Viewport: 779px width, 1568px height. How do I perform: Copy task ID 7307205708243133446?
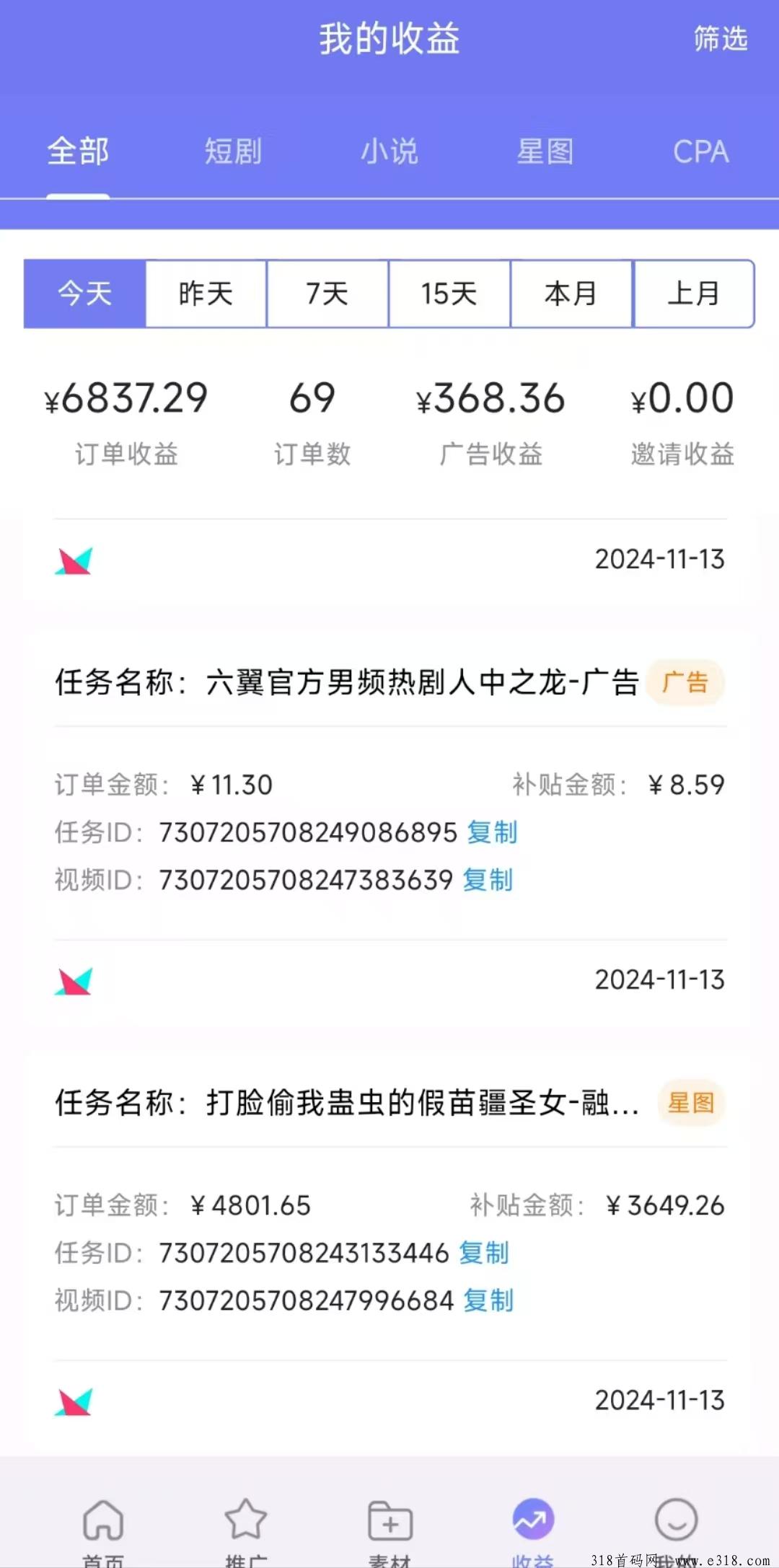click(484, 1253)
